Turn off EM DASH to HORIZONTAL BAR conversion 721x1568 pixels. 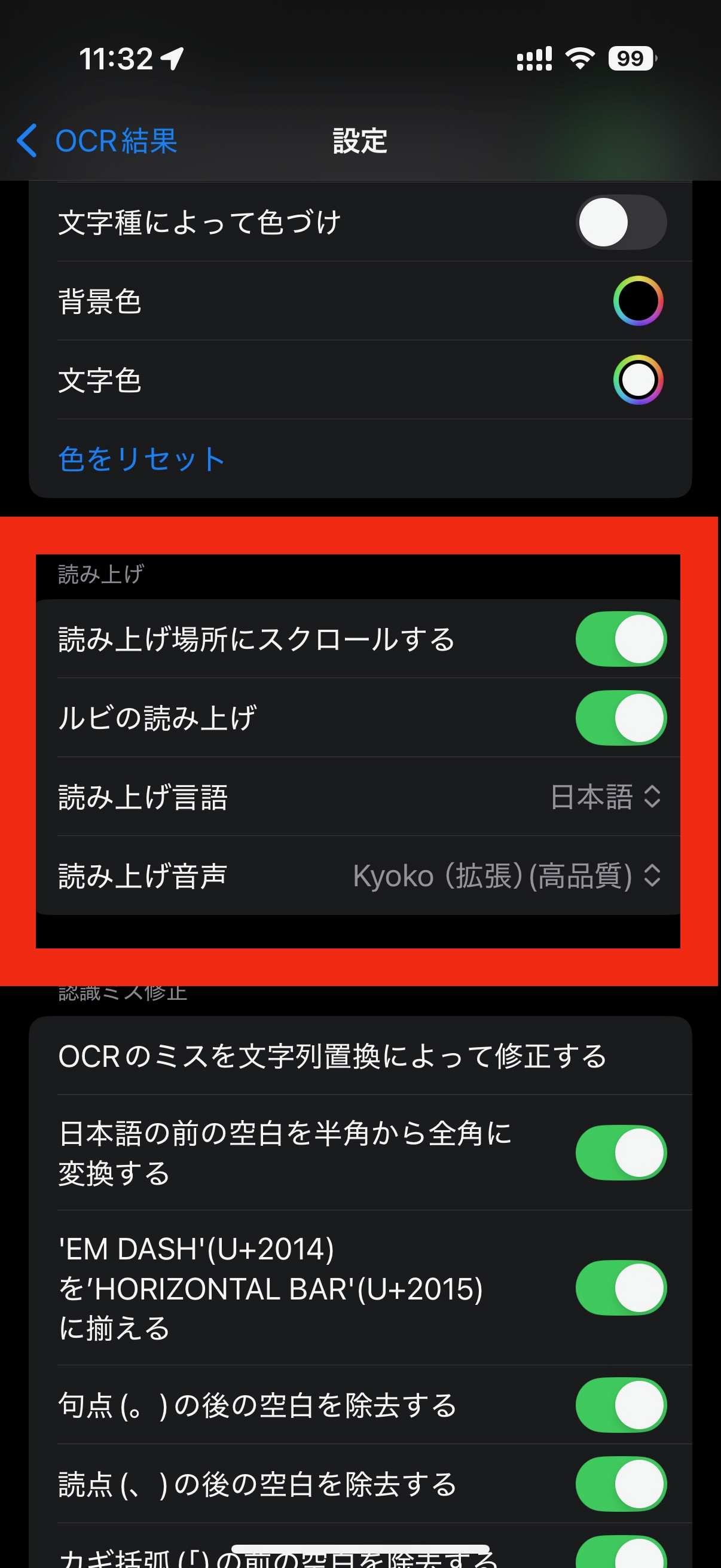pos(621,1288)
